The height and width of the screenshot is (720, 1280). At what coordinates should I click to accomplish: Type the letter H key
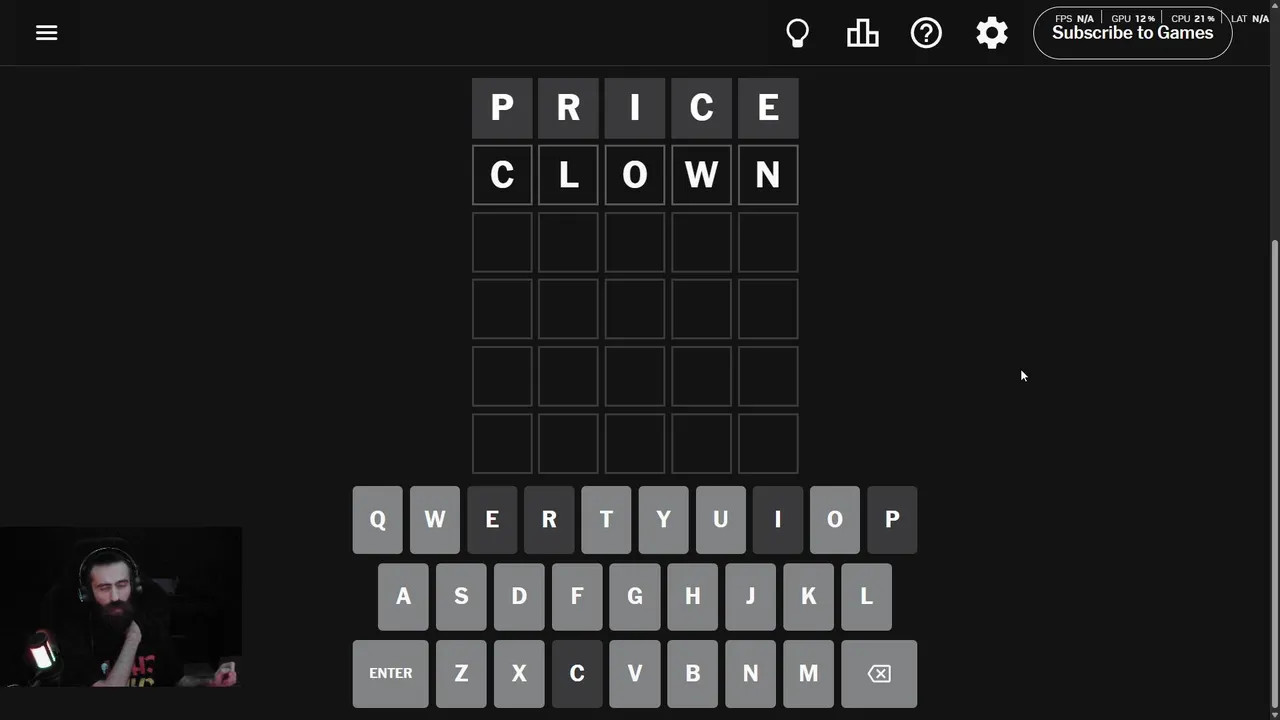tap(692, 596)
